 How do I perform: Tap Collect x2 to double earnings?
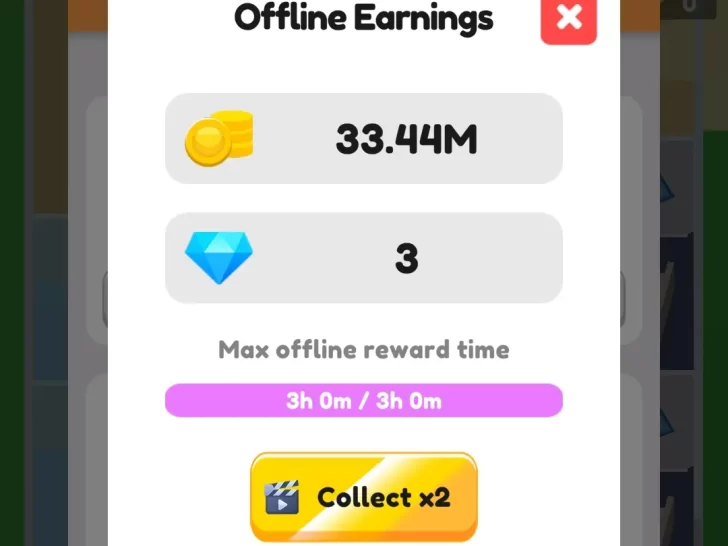coord(363,497)
